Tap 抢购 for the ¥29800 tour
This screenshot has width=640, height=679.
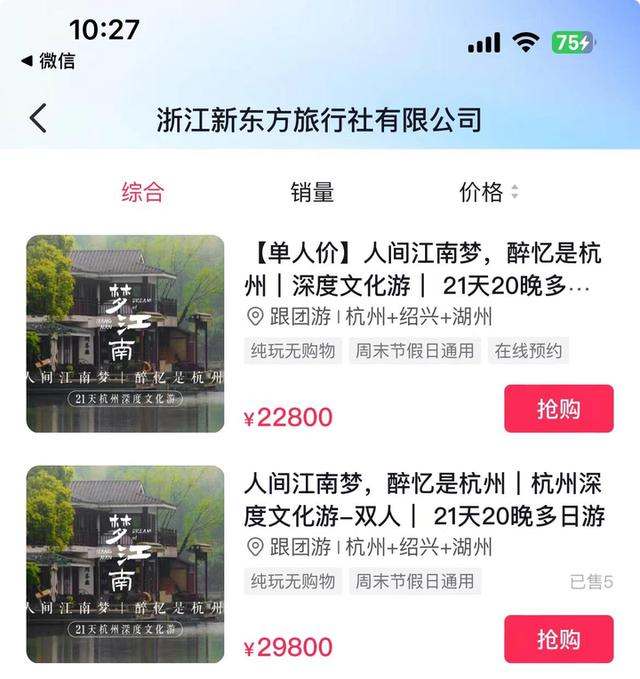click(x=558, y=639)
